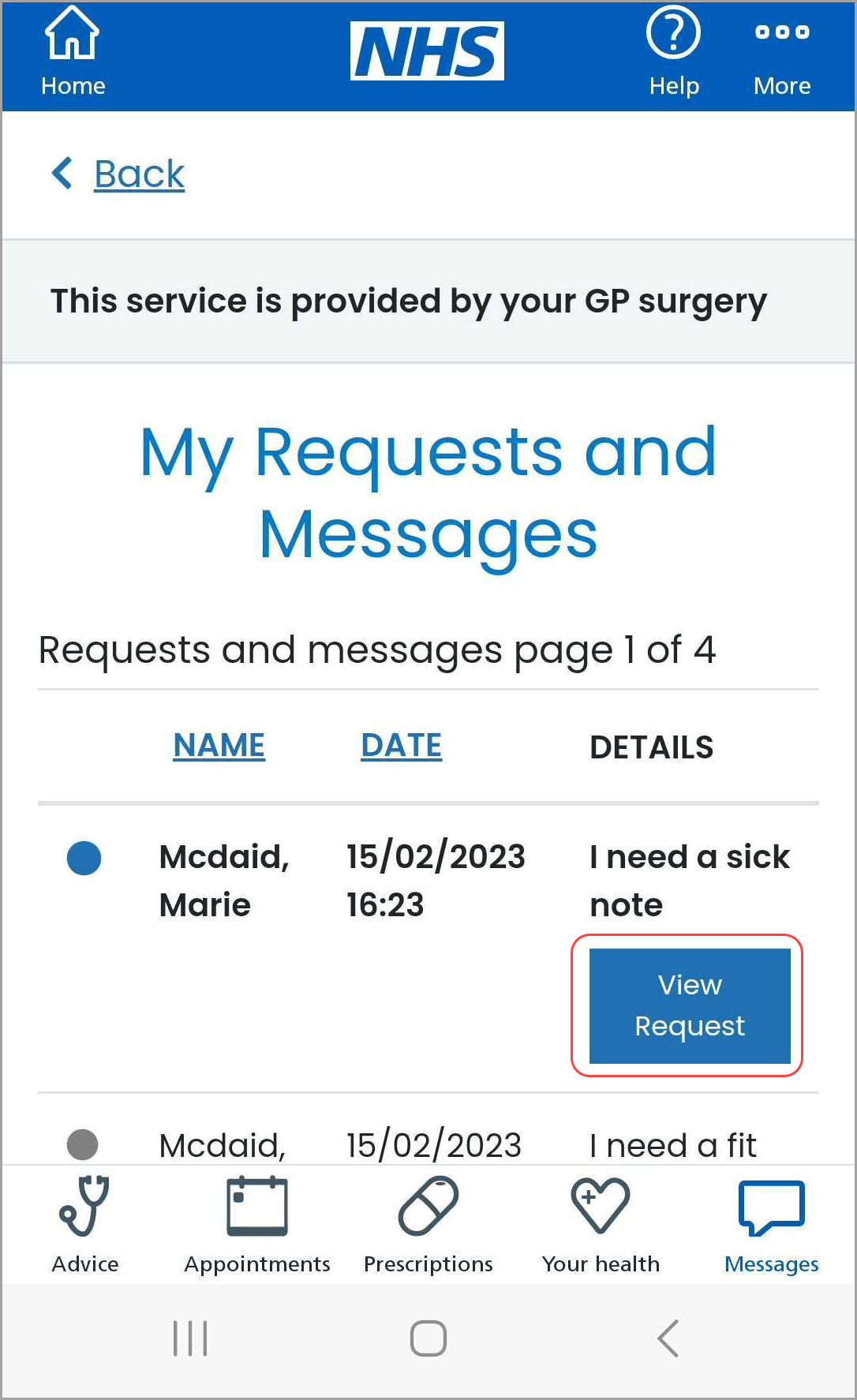Open Prescriptions using the pill icon
The height and width of the screenshot is (1400, 857).
click(428, 1205)
